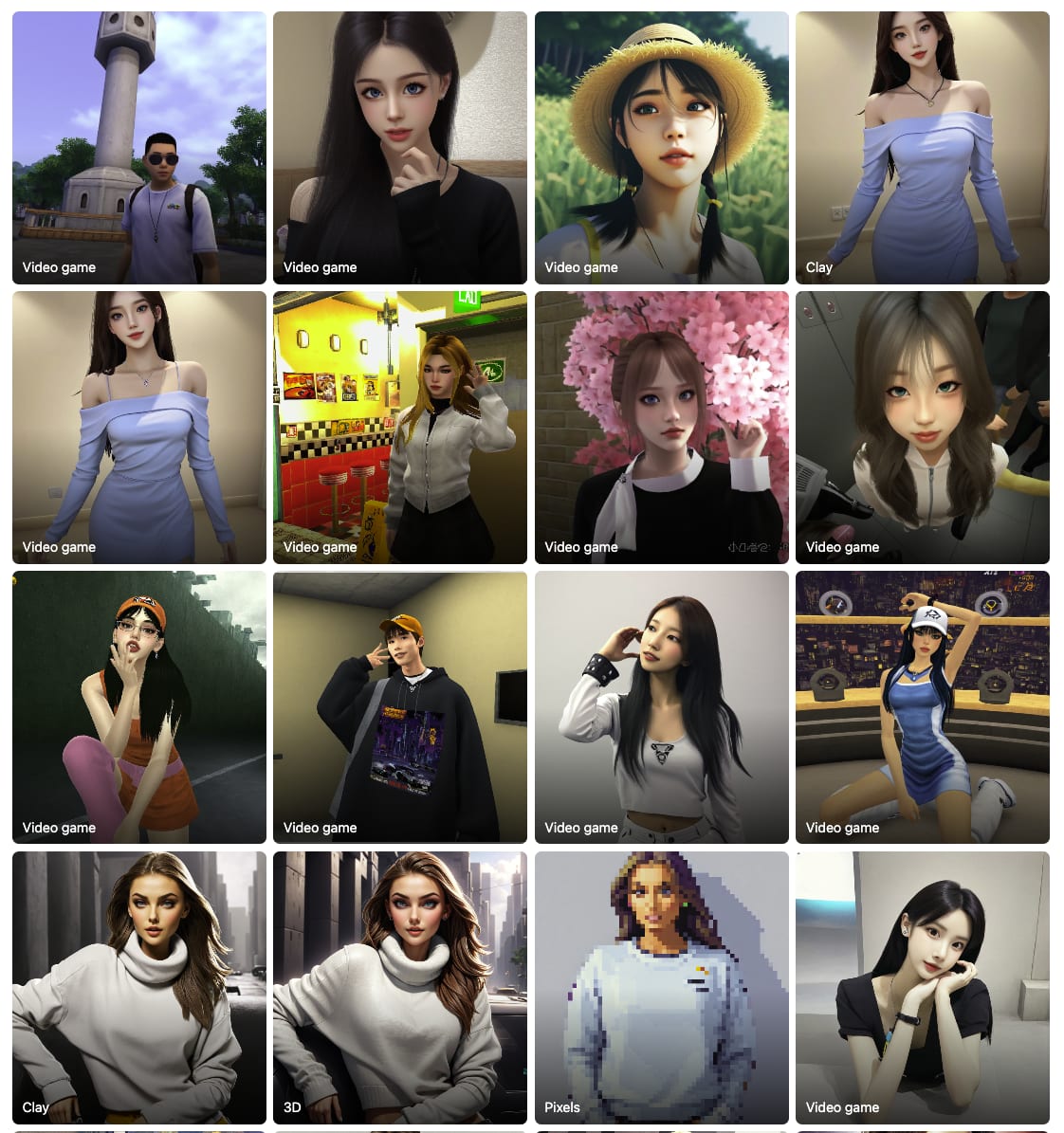Open the Clay tile with the lavender dress
1064x1133 pixels.
coord(922,148)
